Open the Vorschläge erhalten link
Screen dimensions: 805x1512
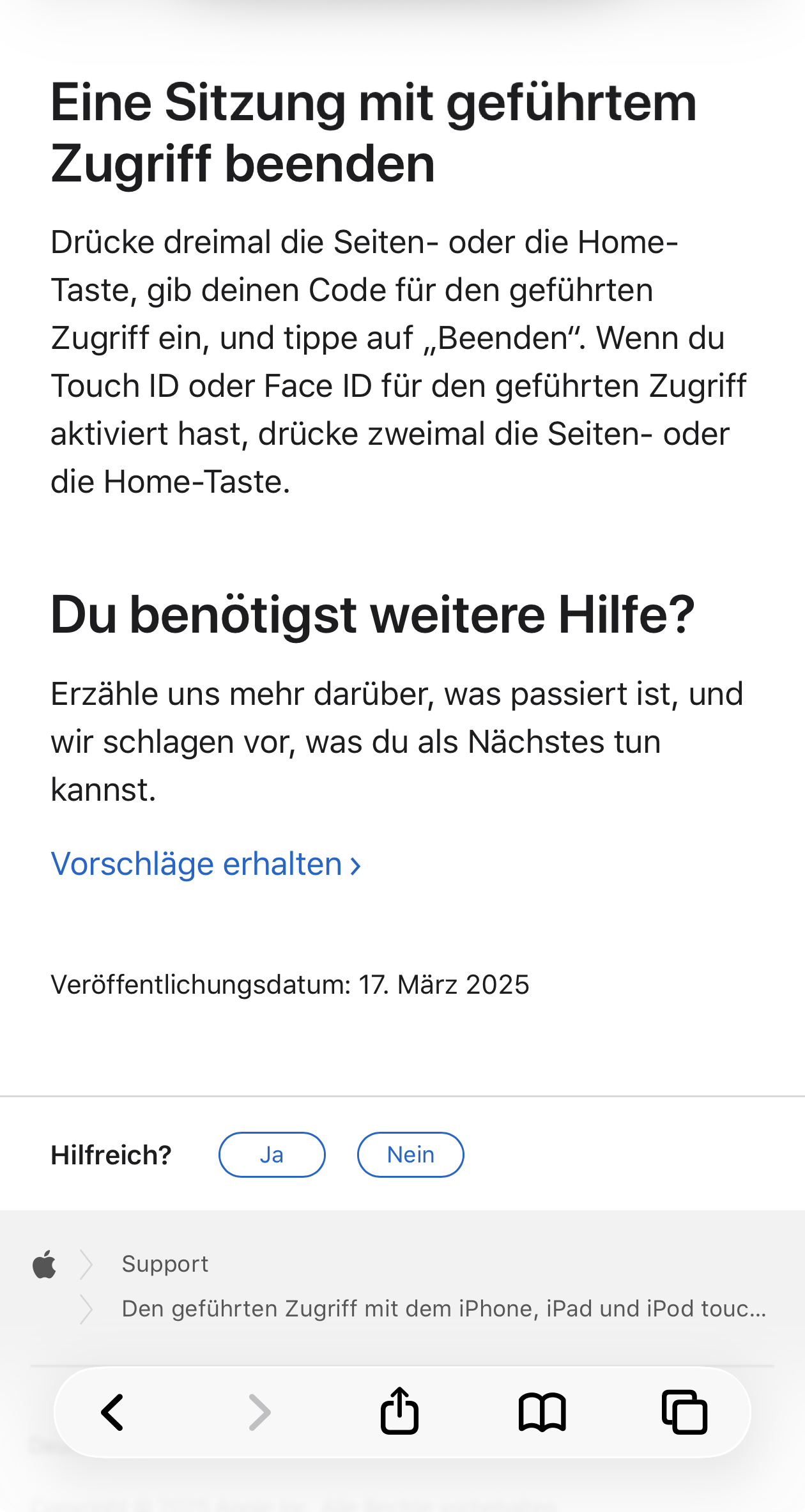pos(206,864)
